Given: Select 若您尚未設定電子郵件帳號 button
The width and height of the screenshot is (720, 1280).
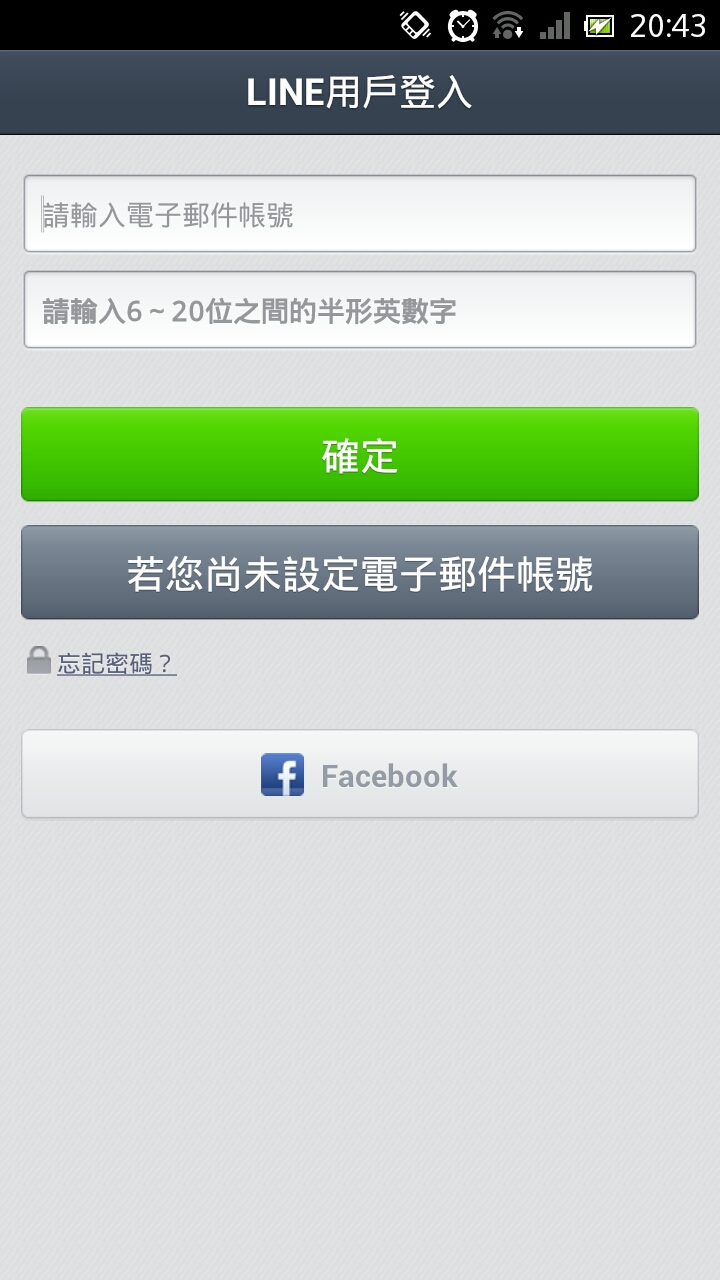Looking at the screenshot, I should coord(360,573).
